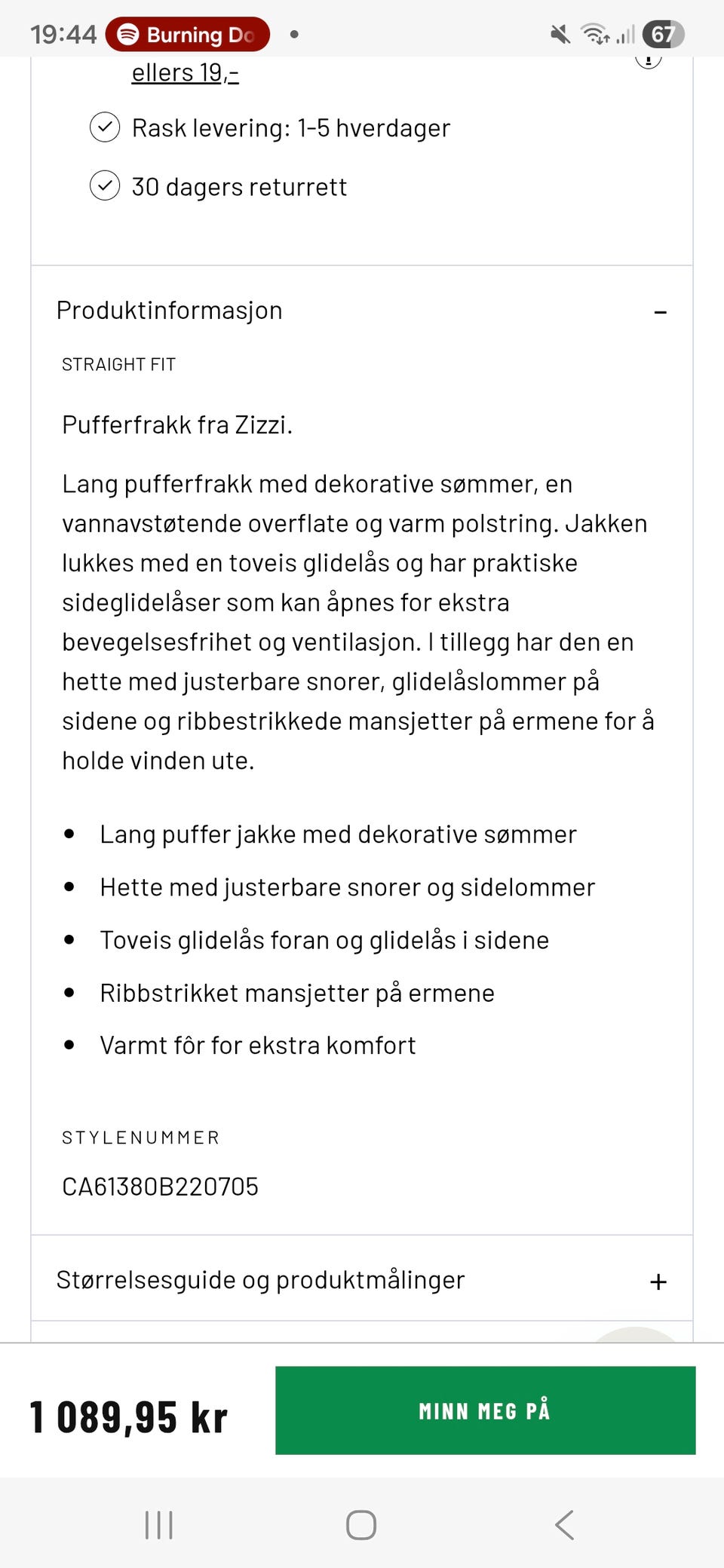Tap the green MINN MEG PÅ button
The image size is (724, 1568).
tap(486, 1410)
